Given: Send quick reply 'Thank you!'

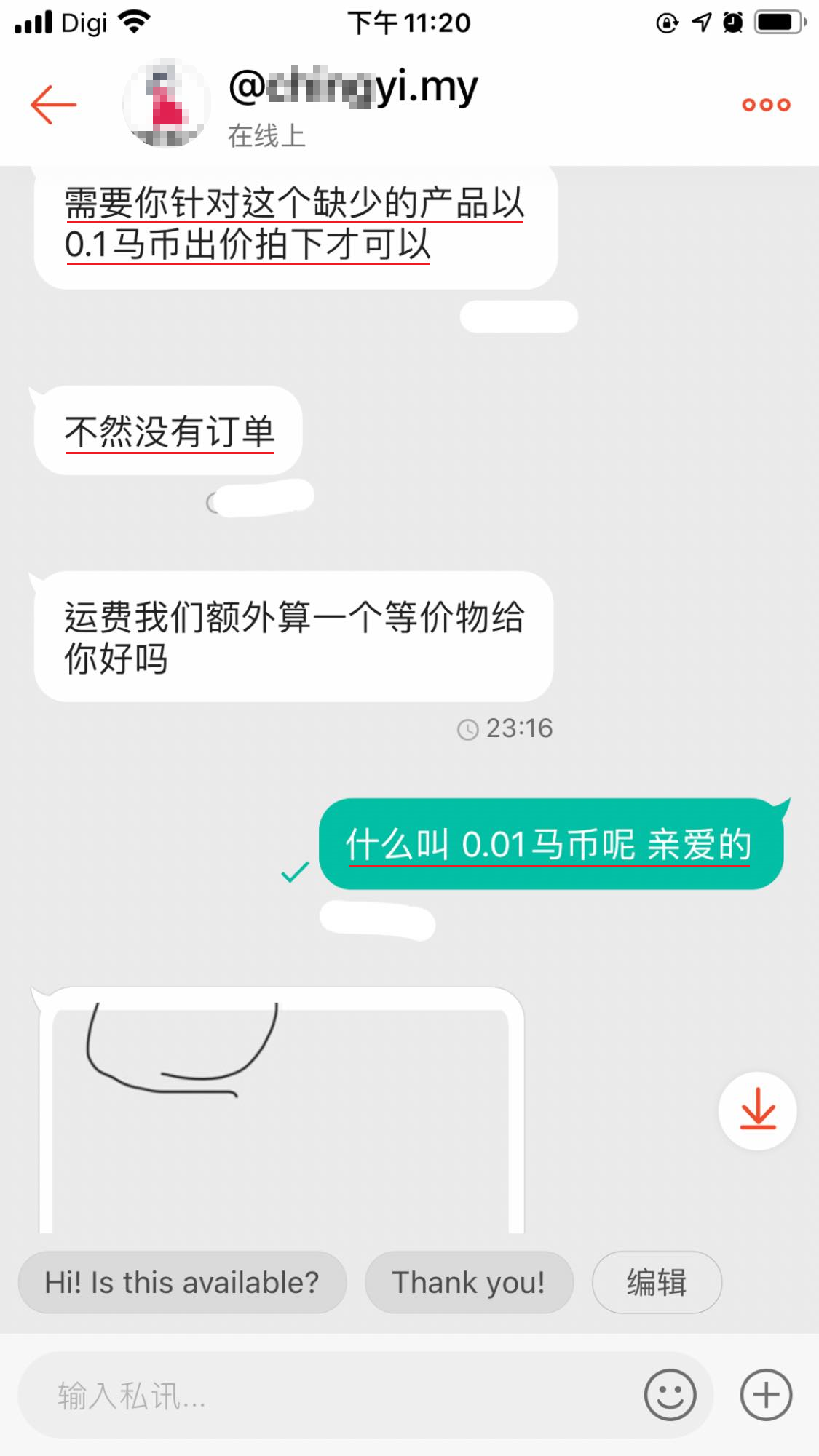Looking at the screenshot, I should click(469, 1282).
